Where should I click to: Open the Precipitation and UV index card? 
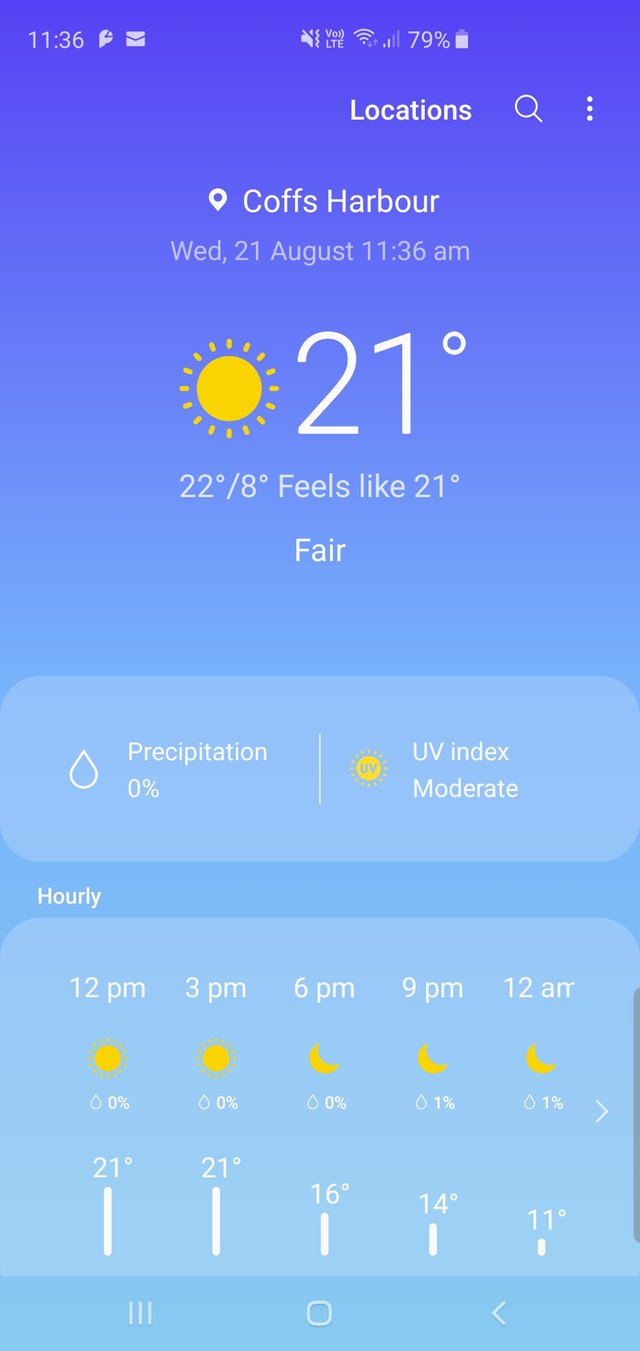click(x=320, y=768)
